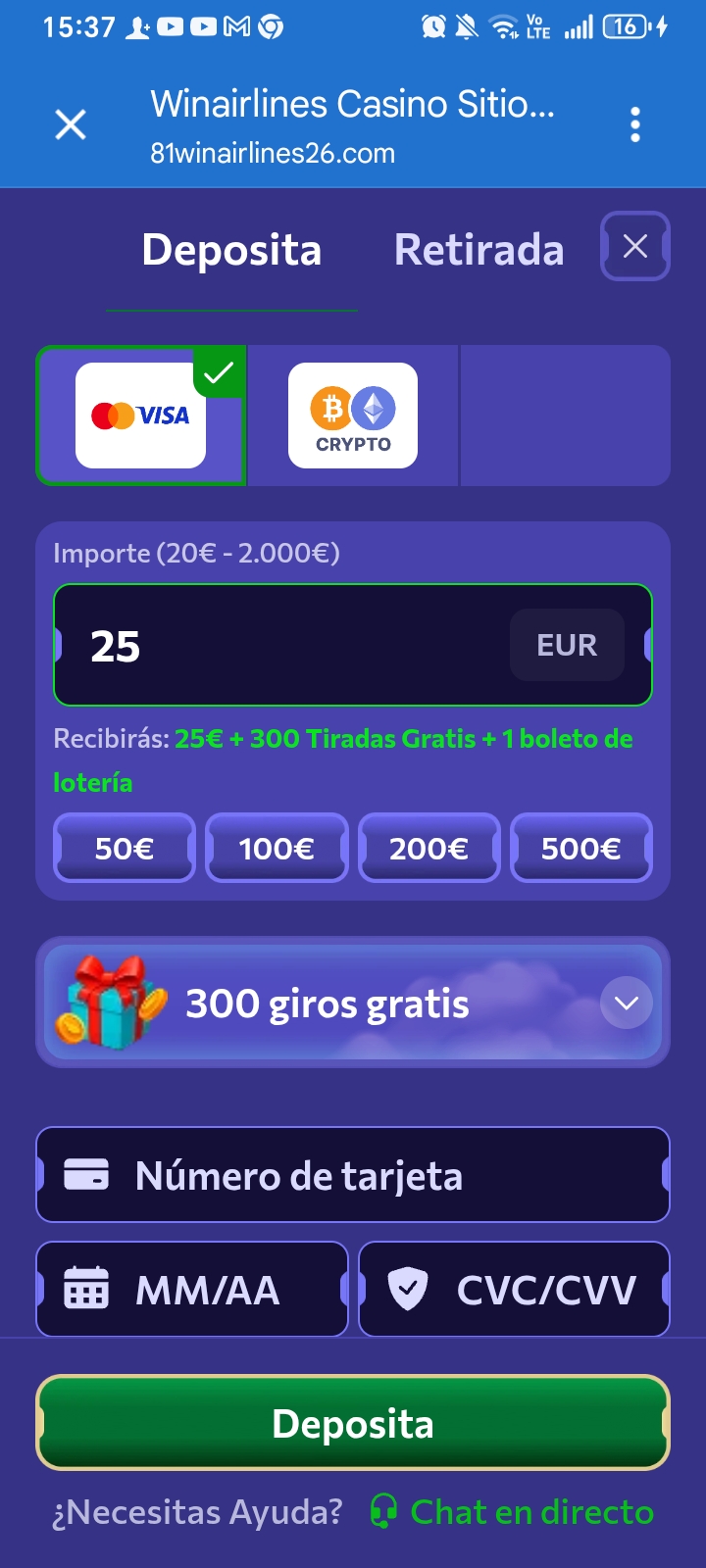Switch to the Retirada tab
Image resolution: width=706 pixels, height=1568 pixels.
(x=479, y=250)
